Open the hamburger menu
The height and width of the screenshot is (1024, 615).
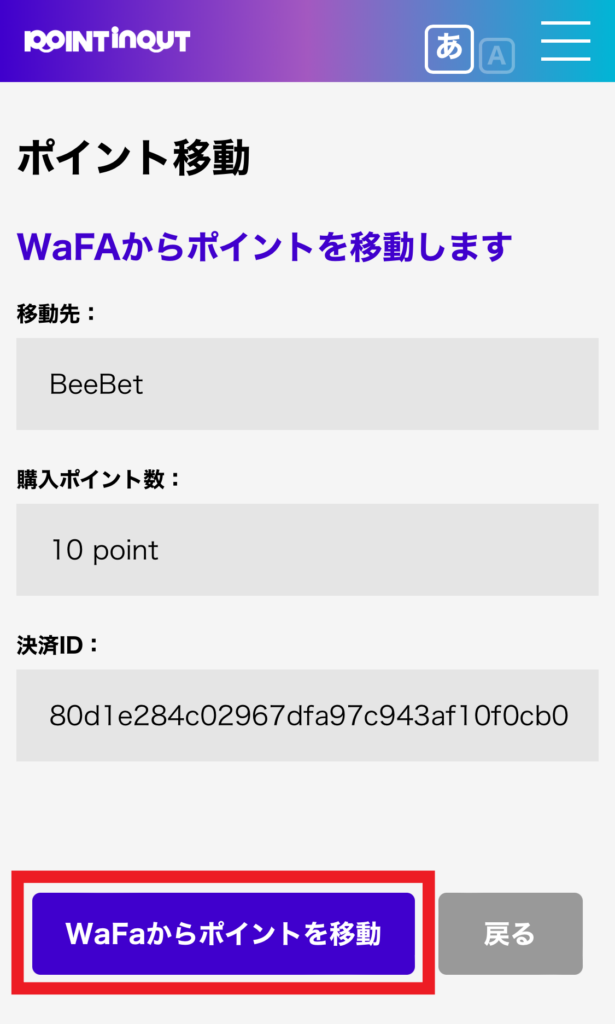(x=565, y=40)
